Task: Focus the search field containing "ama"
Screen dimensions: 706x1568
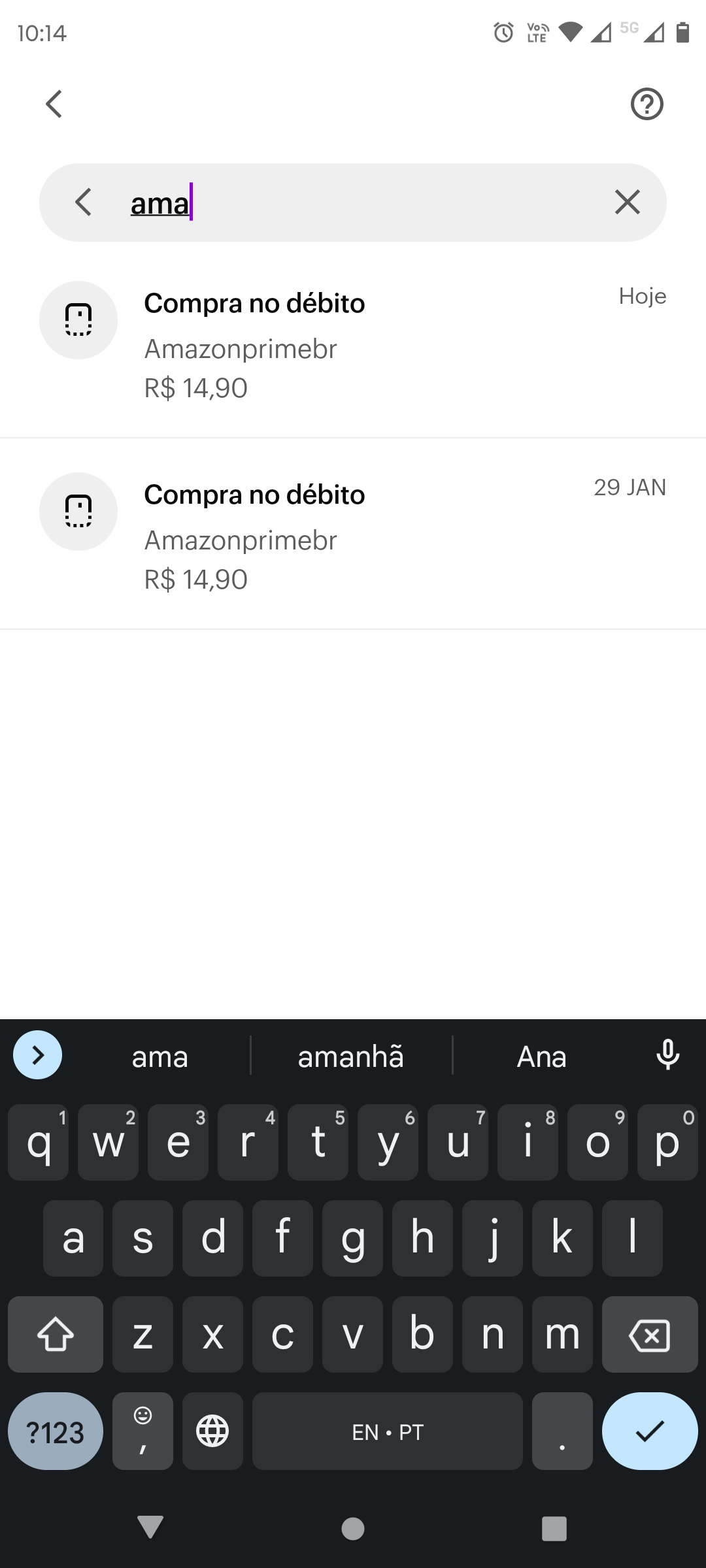Action: (353, 203)
